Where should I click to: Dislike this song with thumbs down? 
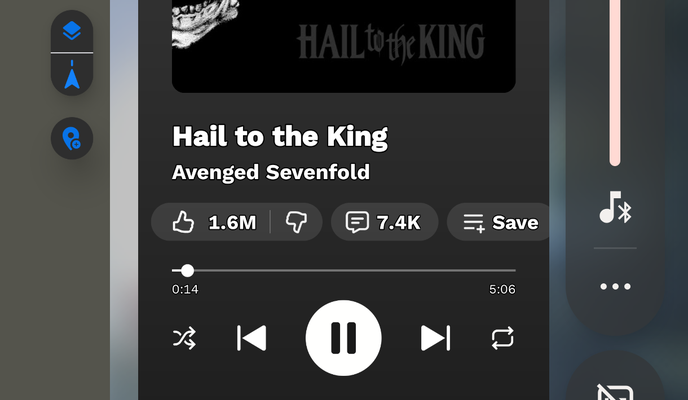click(x=297, y=222)
